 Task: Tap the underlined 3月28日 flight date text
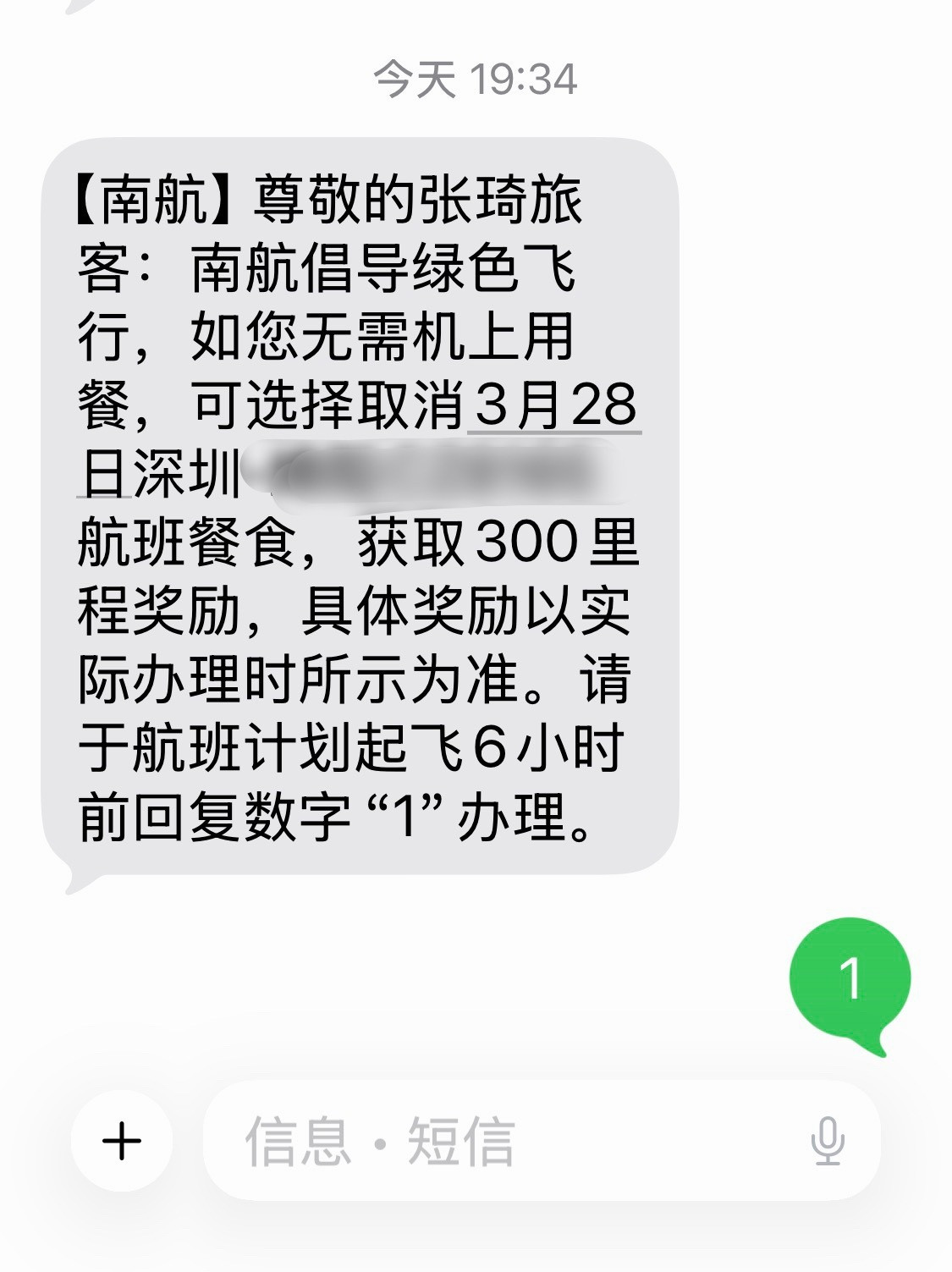pos(554,411)
